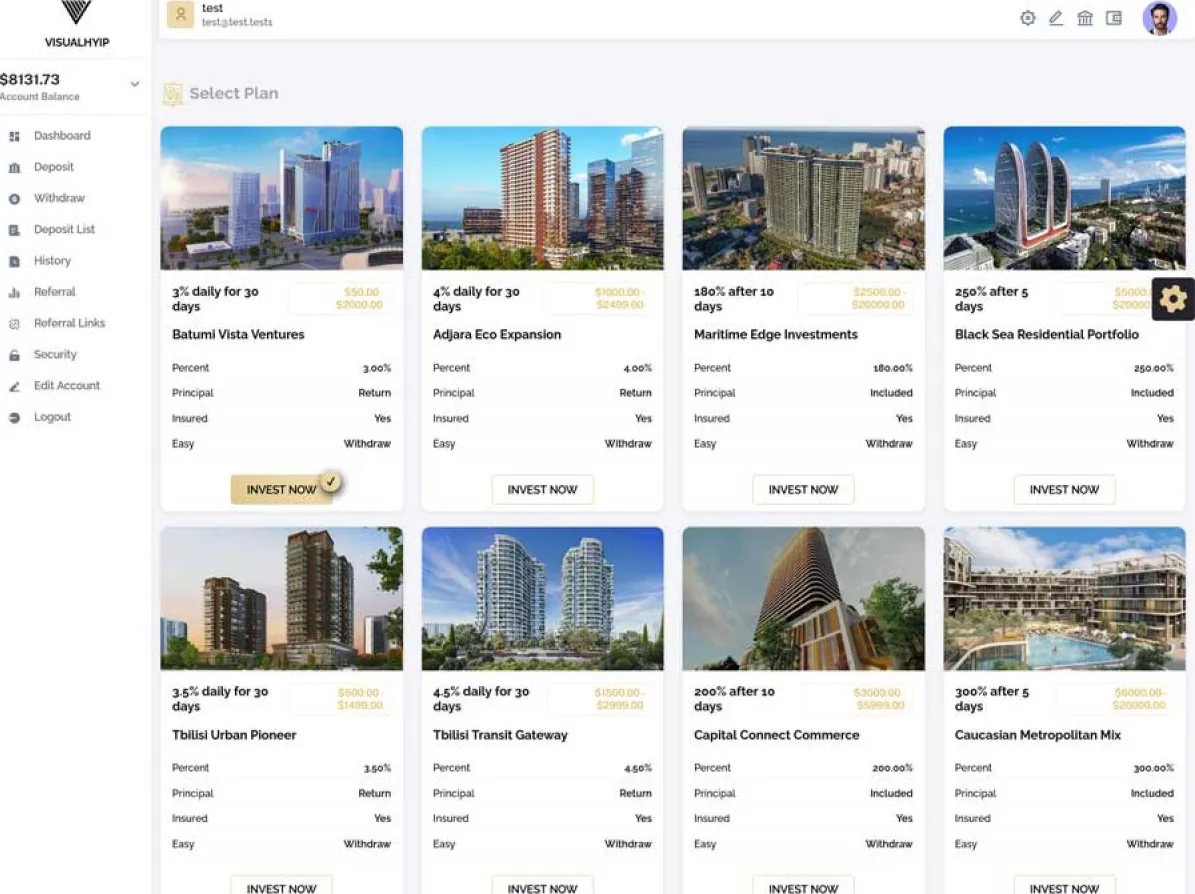Open the profile avatar
The width and height of the screenshot is (1195, 894).
point(1160,18)
